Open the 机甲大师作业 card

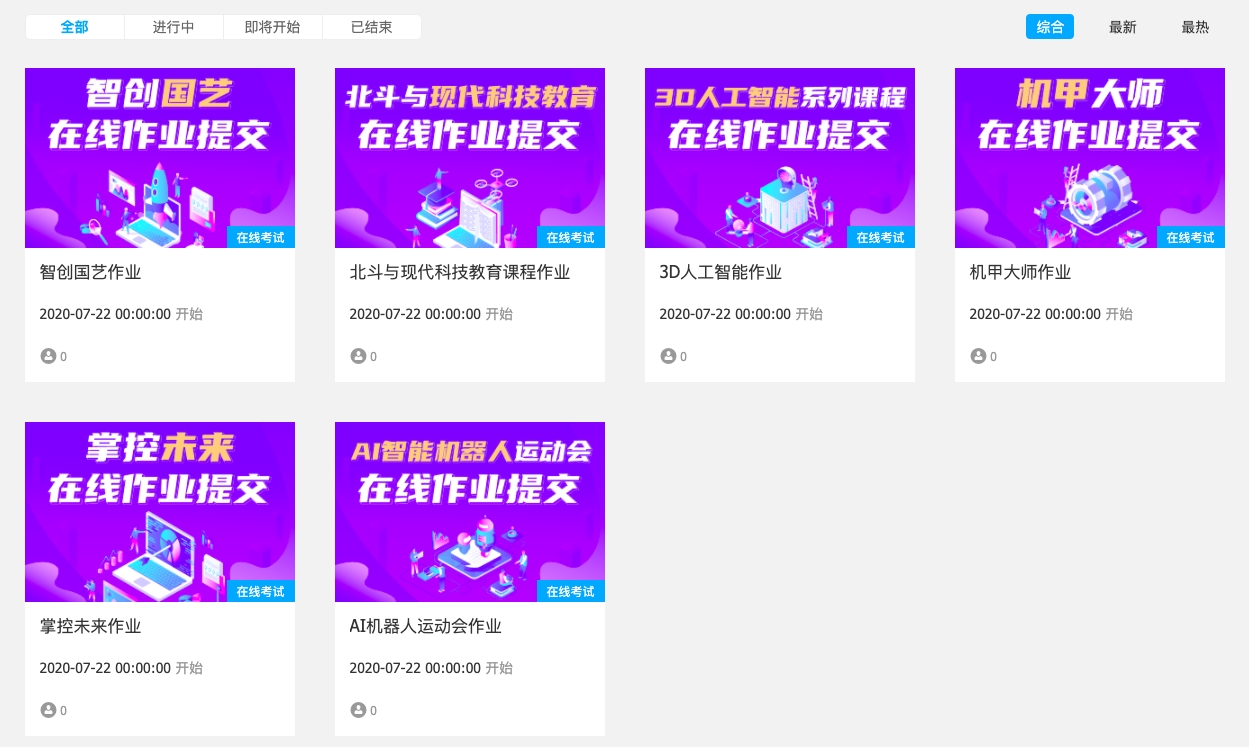(1090, 224)
